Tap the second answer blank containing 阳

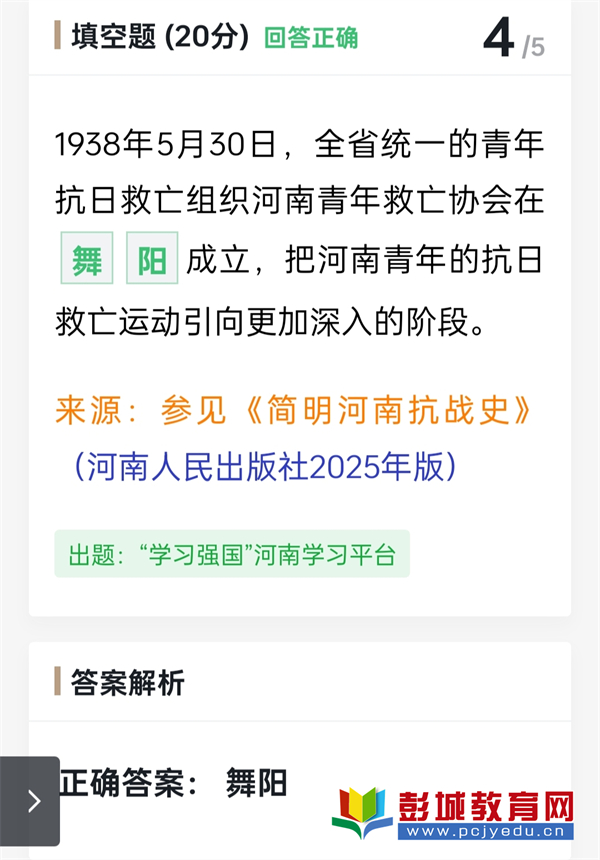(x=152, y=261)
